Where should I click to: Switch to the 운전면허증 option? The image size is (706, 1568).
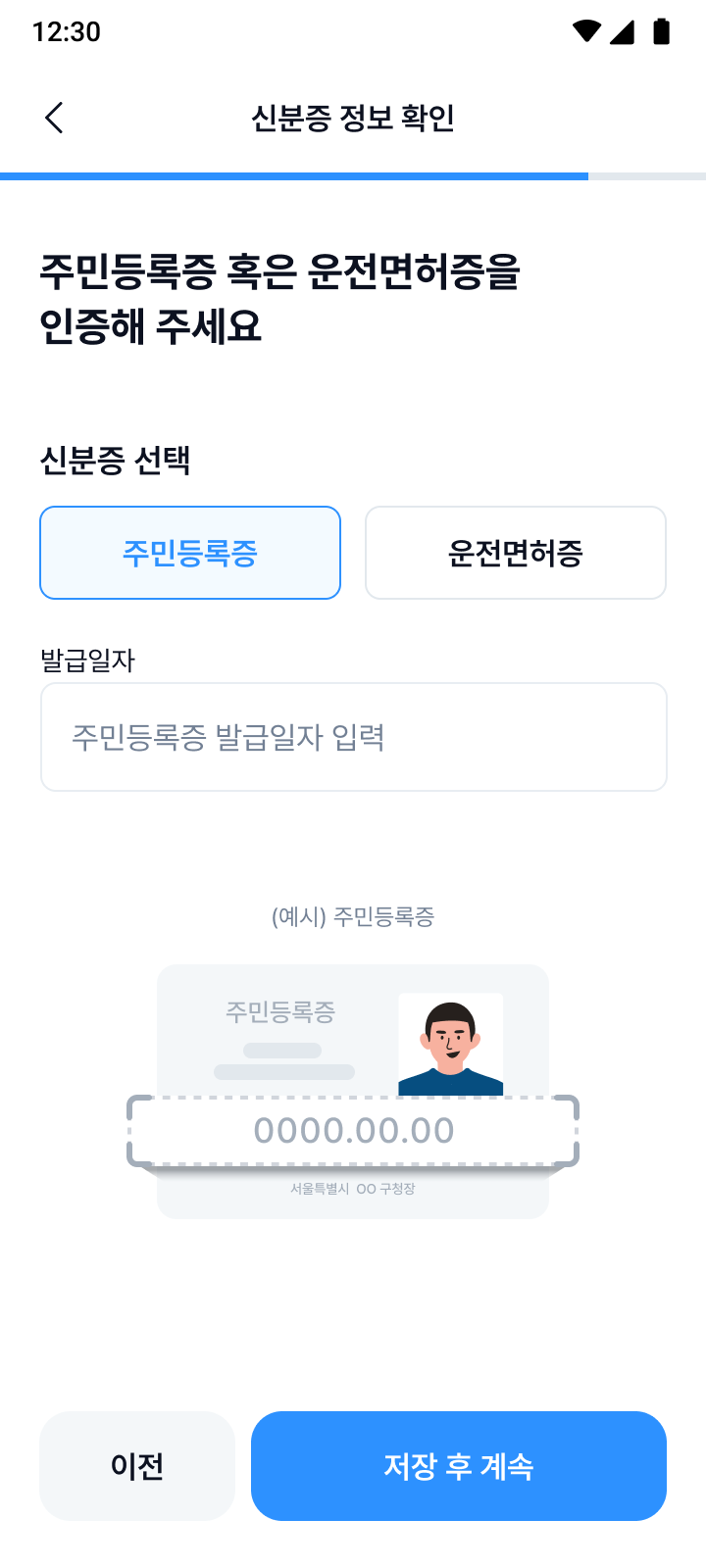pos(516,553)
